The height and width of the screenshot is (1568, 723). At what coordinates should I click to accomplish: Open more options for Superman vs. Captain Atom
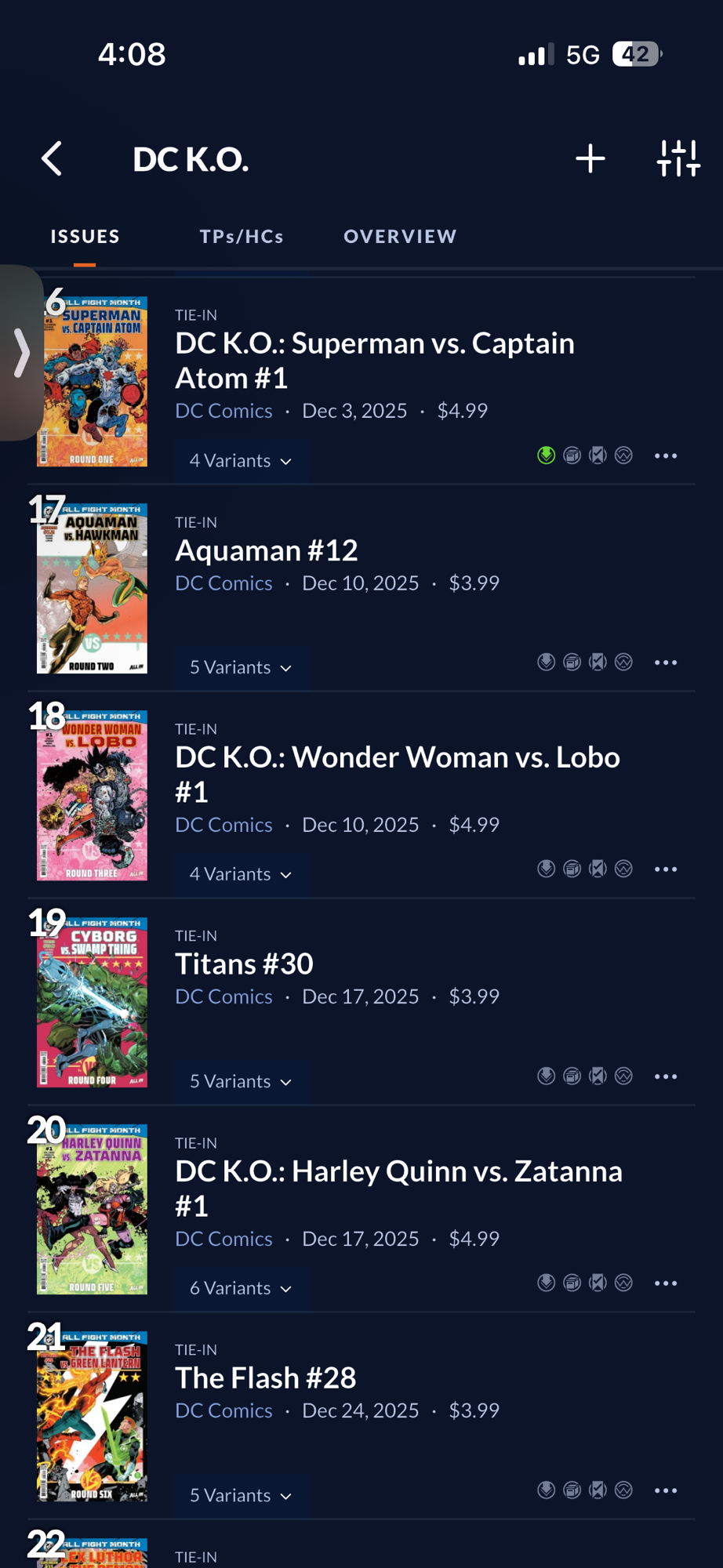(x=665, y=456)
